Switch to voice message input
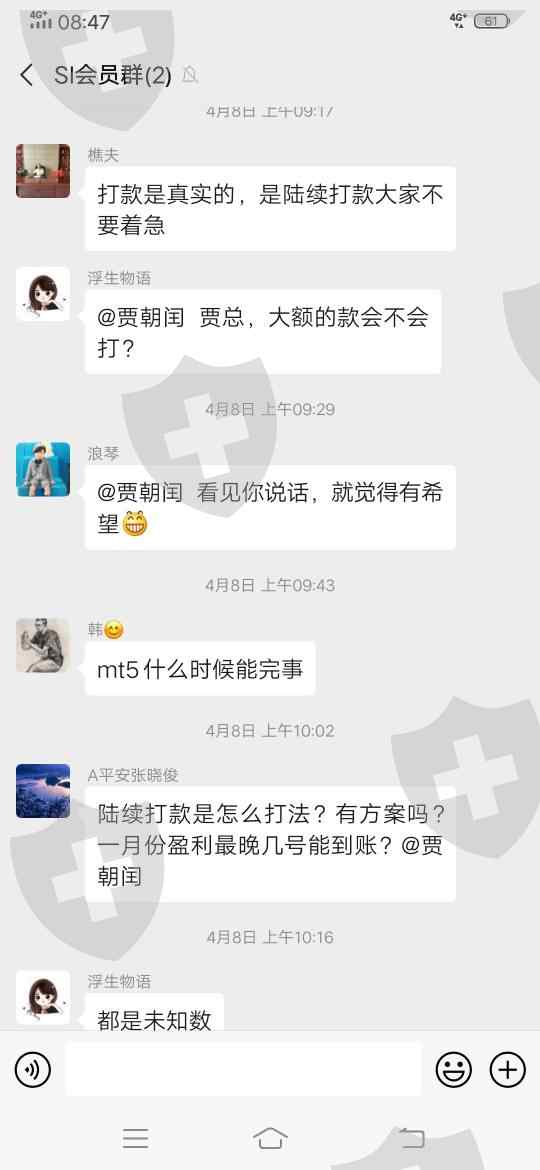The height and width of the screenshot is (1170, 540). [33, 1071]
